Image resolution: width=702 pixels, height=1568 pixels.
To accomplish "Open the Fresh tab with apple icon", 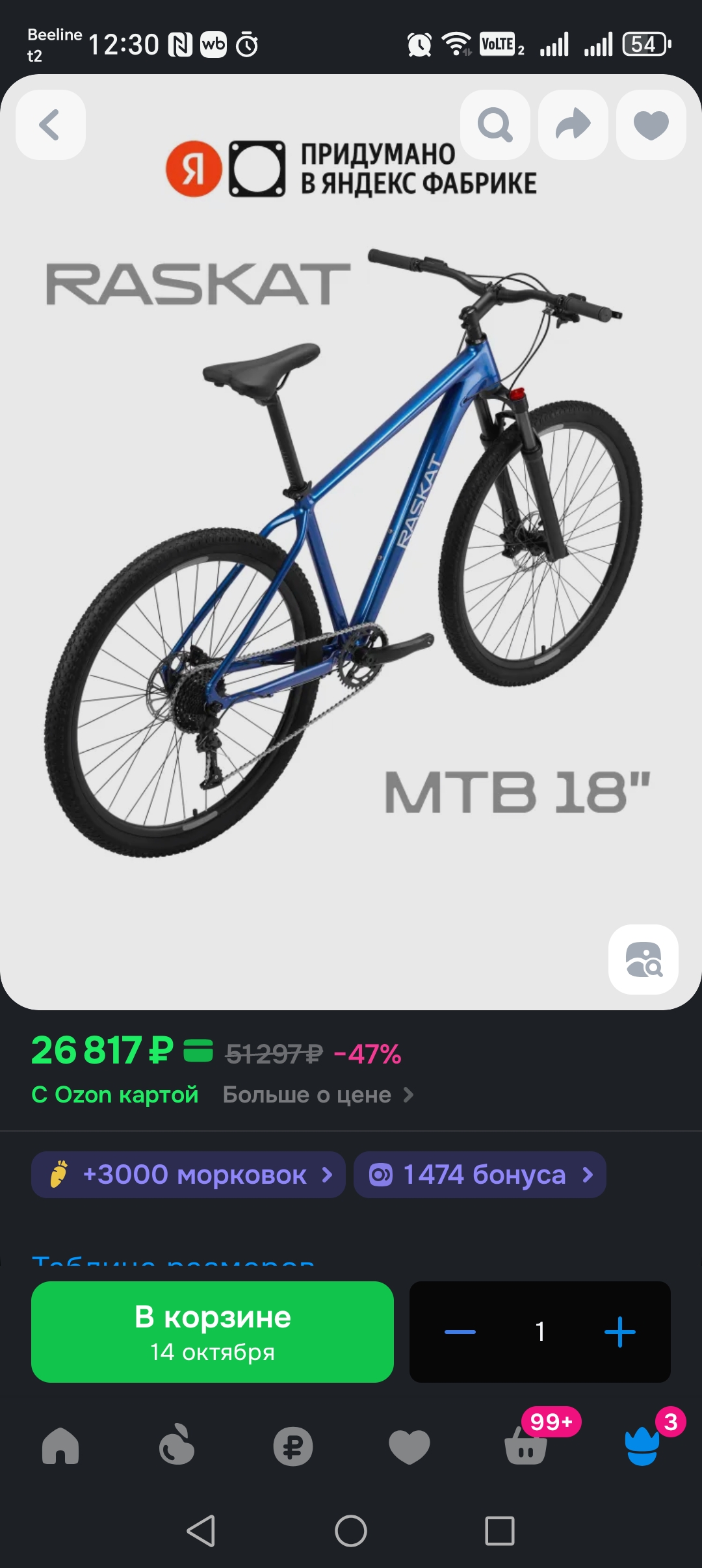I will click(176, 1446).
